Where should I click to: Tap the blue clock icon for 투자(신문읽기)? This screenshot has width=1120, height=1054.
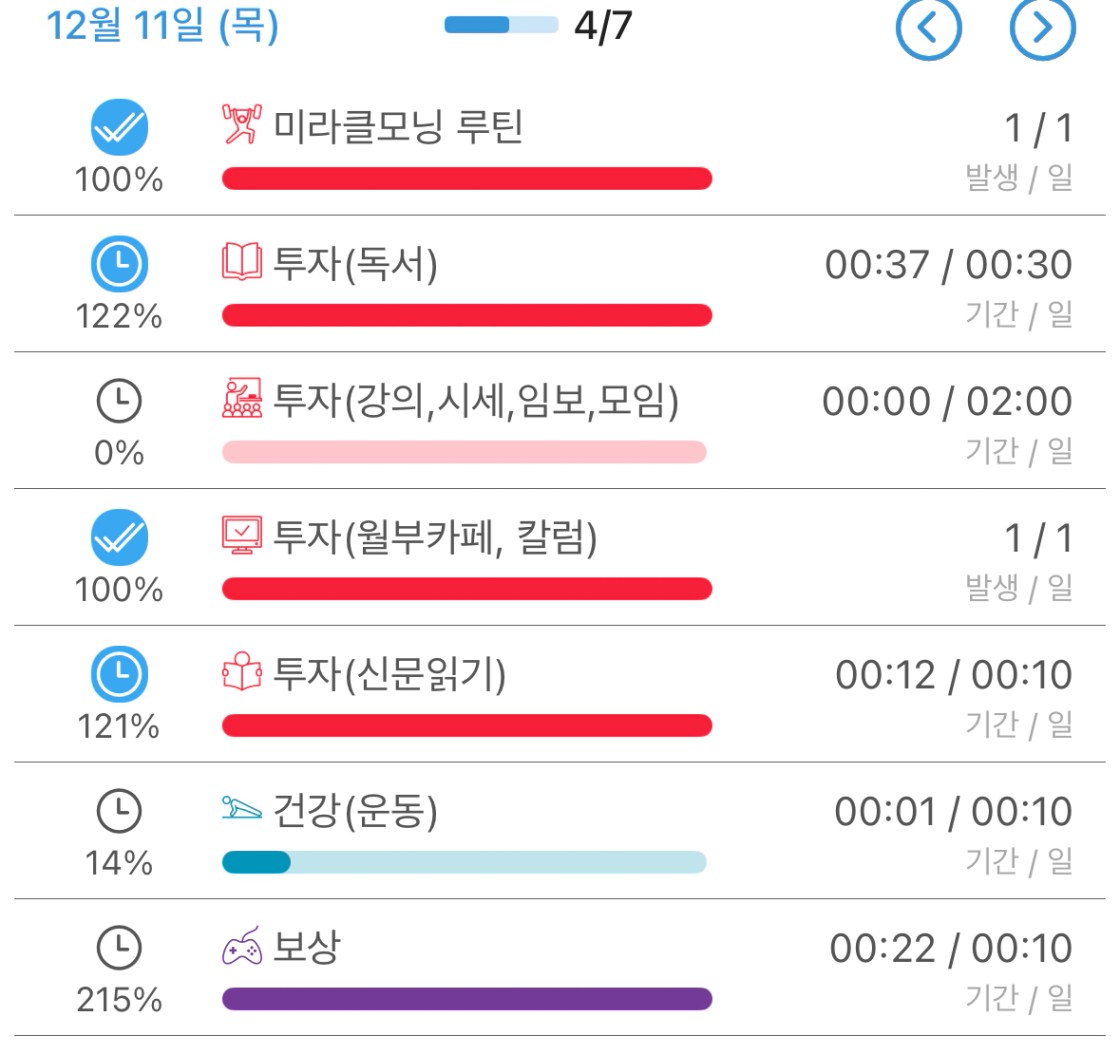coord(119,675)
